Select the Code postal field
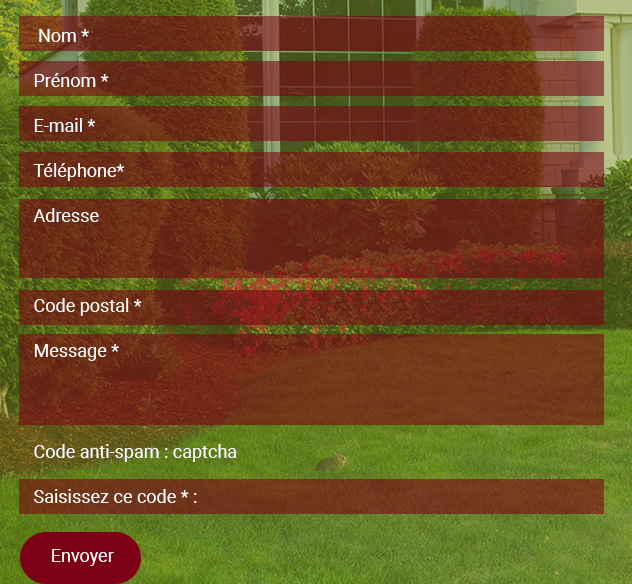Viewport: 632px width, 584px height. point(311,305)
